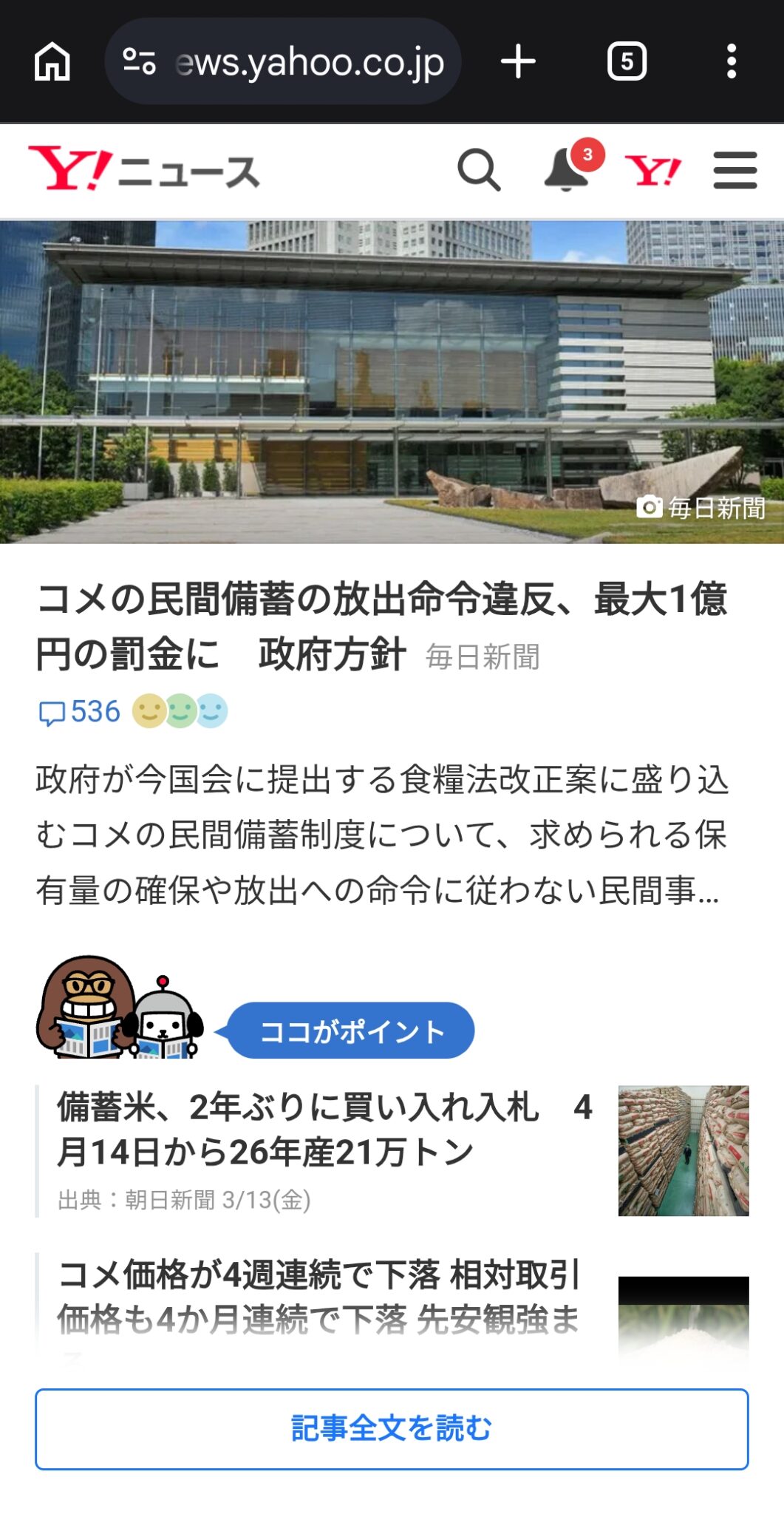This screenshot has height=1514, width=784.
Task: Open the article's top photo from 毎日新聞
Action: click(x=392, y=381)
